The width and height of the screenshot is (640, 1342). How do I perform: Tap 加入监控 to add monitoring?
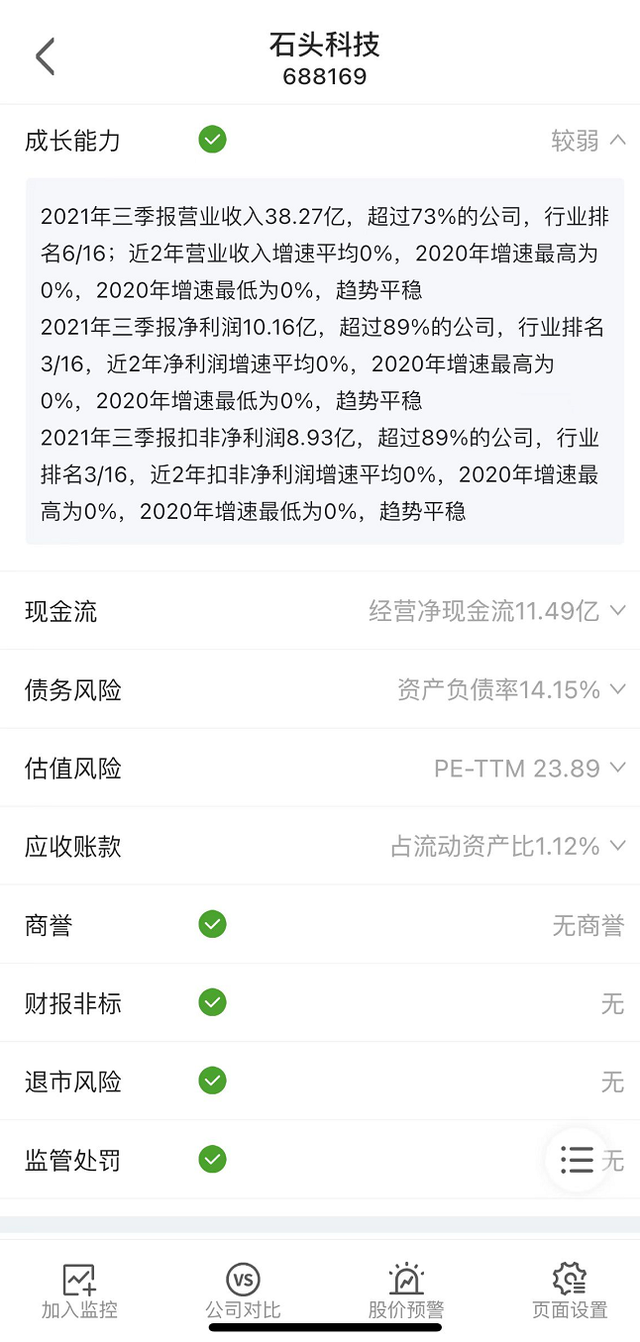79,1290
